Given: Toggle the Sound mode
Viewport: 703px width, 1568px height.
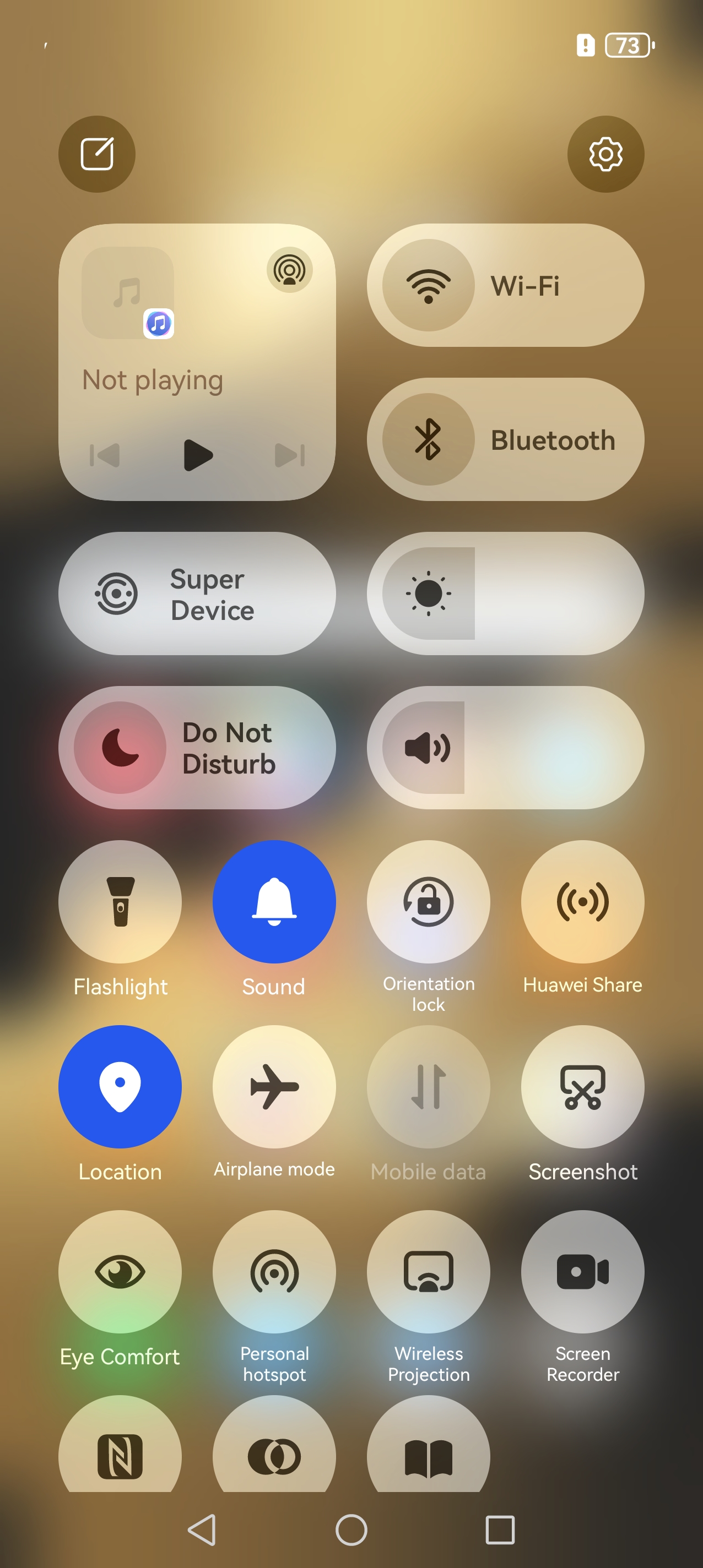Looking at the screenshot, I should click(x=274, y=901).
